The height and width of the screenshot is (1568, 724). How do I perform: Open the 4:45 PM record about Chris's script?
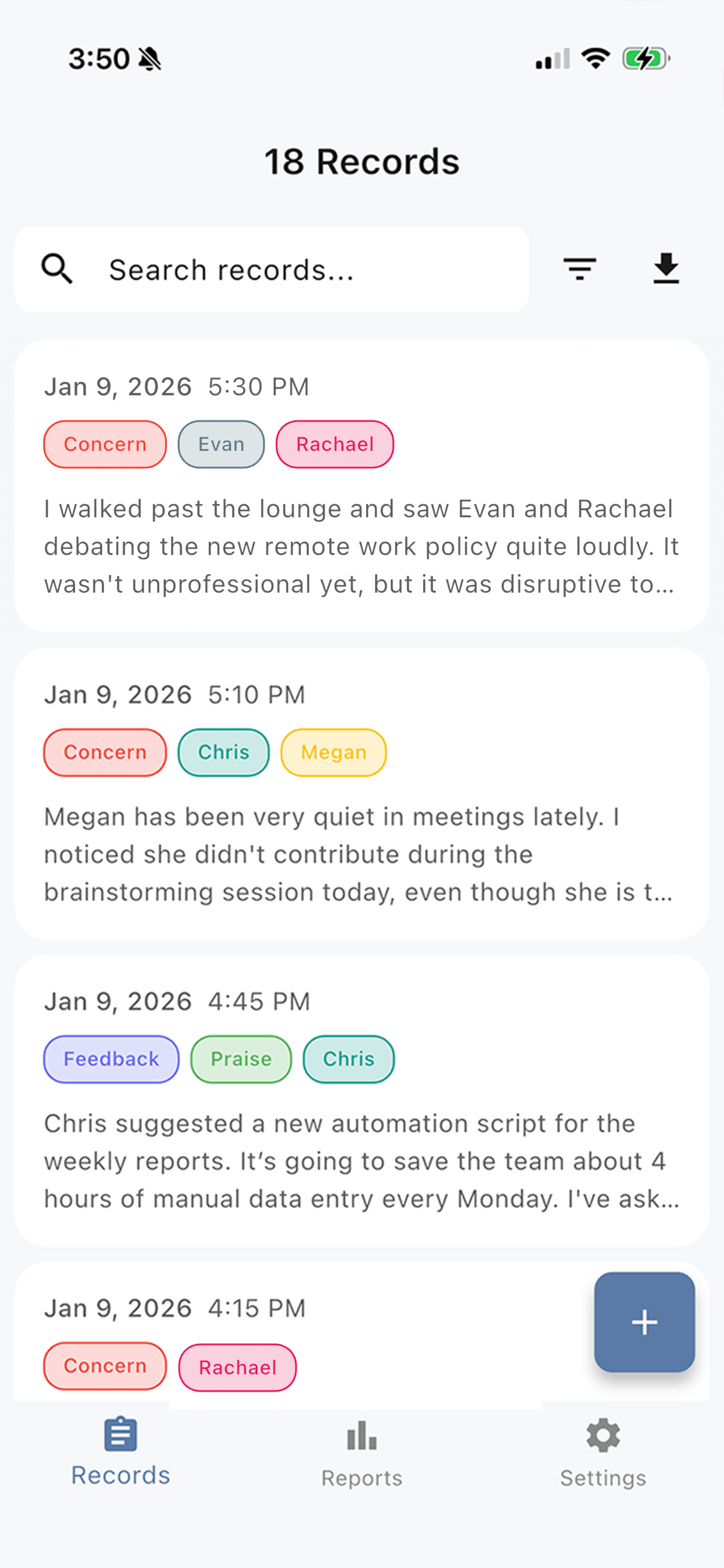361,1160
